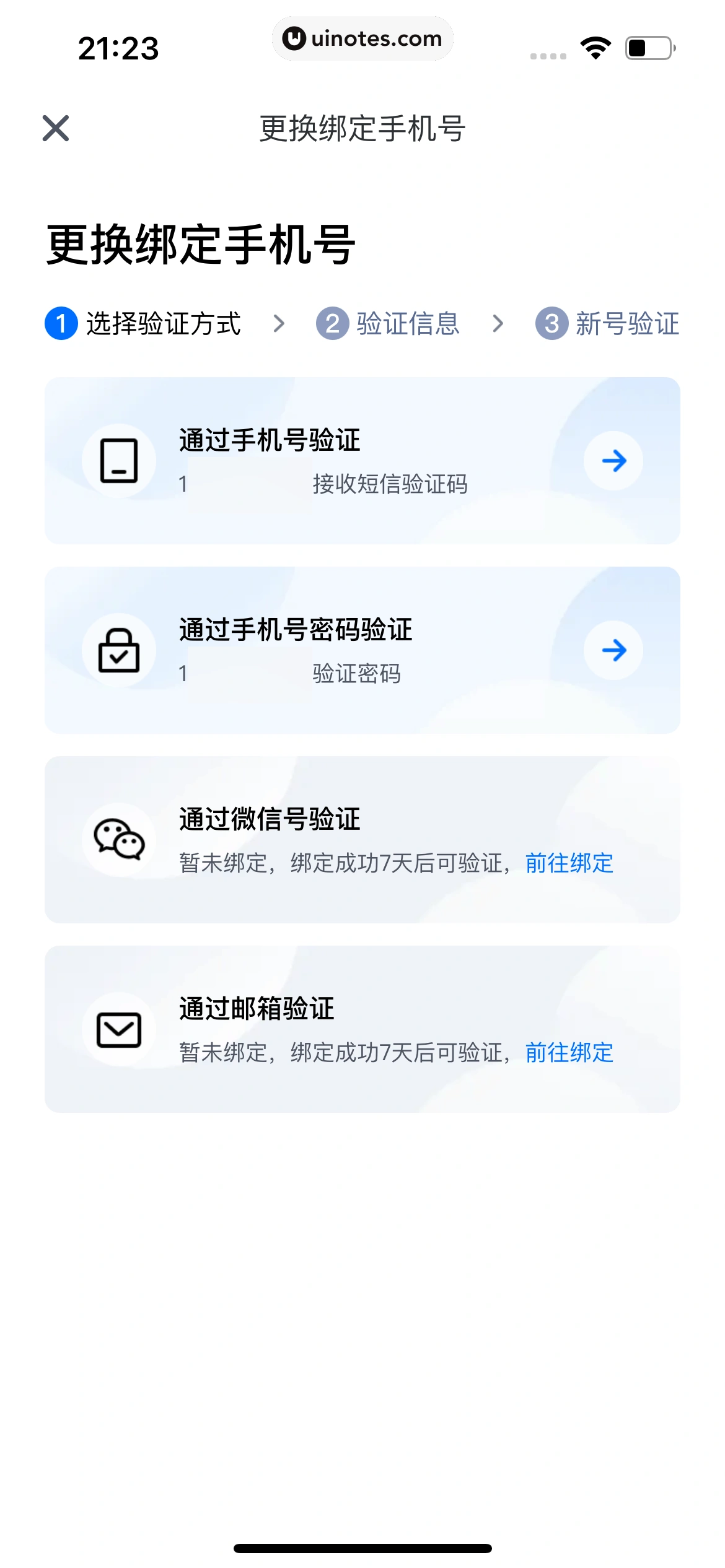The image size is (725, 1568).
Task: Close the 更换绑定手机号 page
Action: [56, 128]
